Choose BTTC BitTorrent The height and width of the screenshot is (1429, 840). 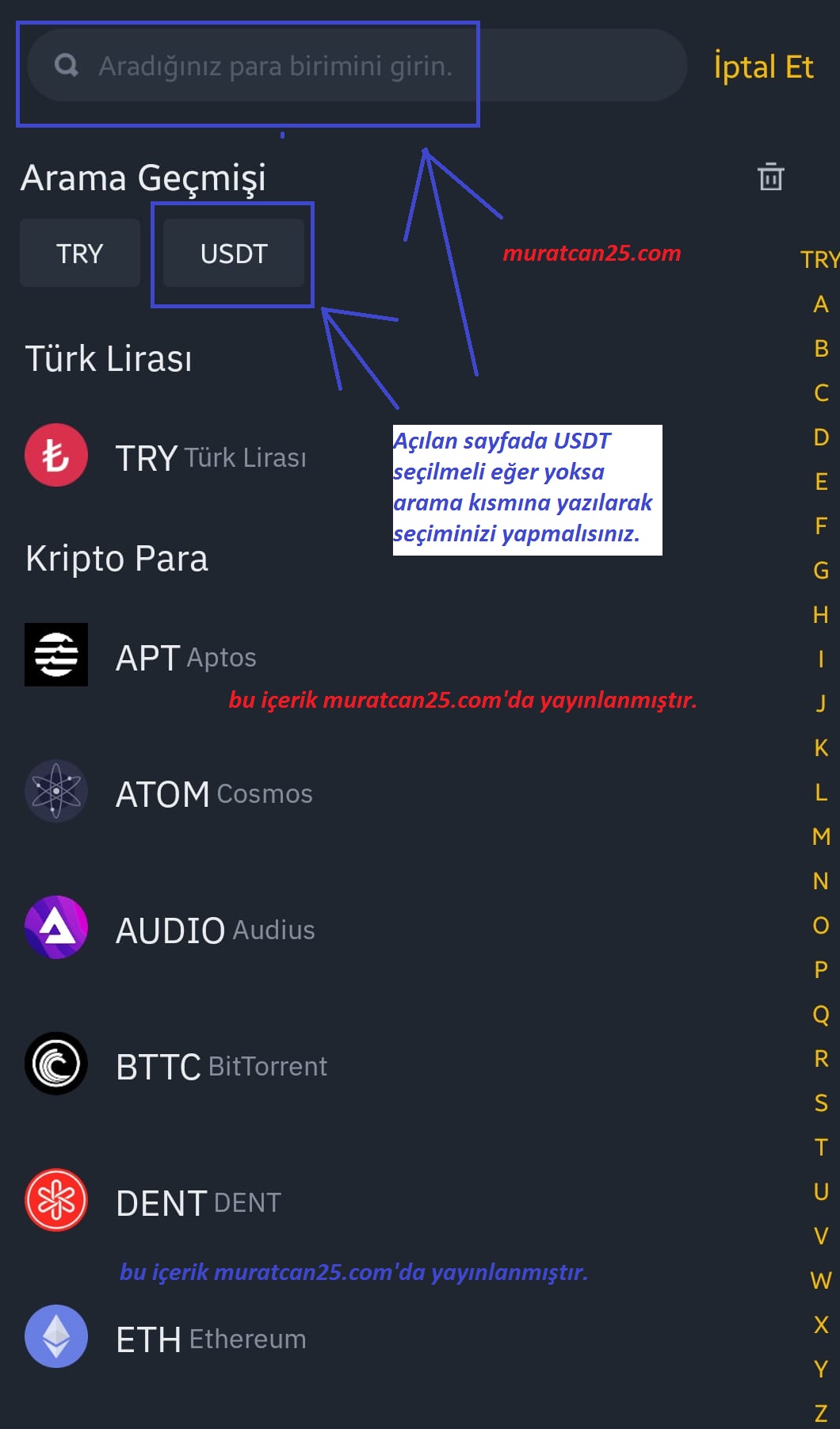point(221,1066)
